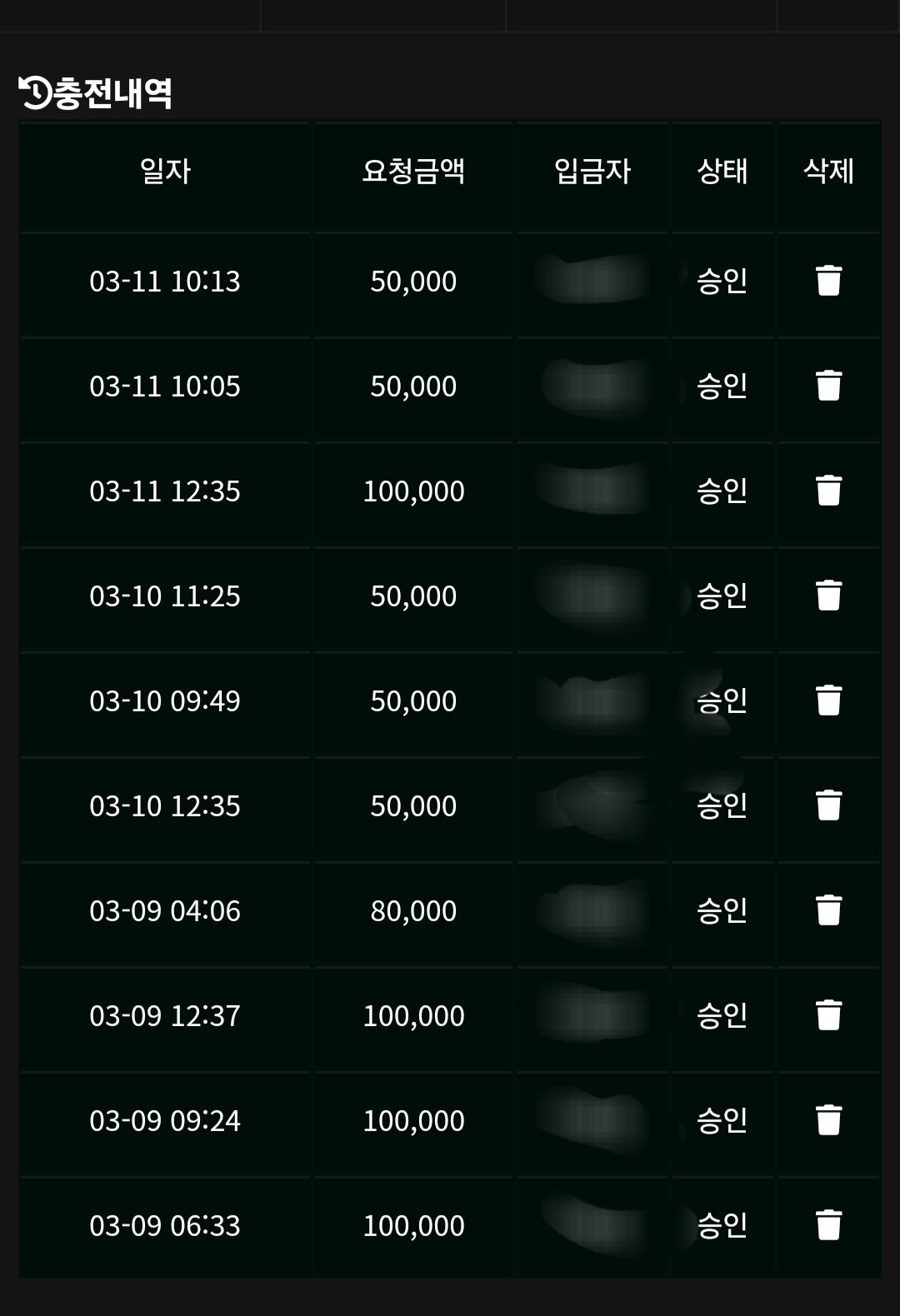Remove the 03-11 12:35 entry
900x1316 pixels.
pos(828,491)
